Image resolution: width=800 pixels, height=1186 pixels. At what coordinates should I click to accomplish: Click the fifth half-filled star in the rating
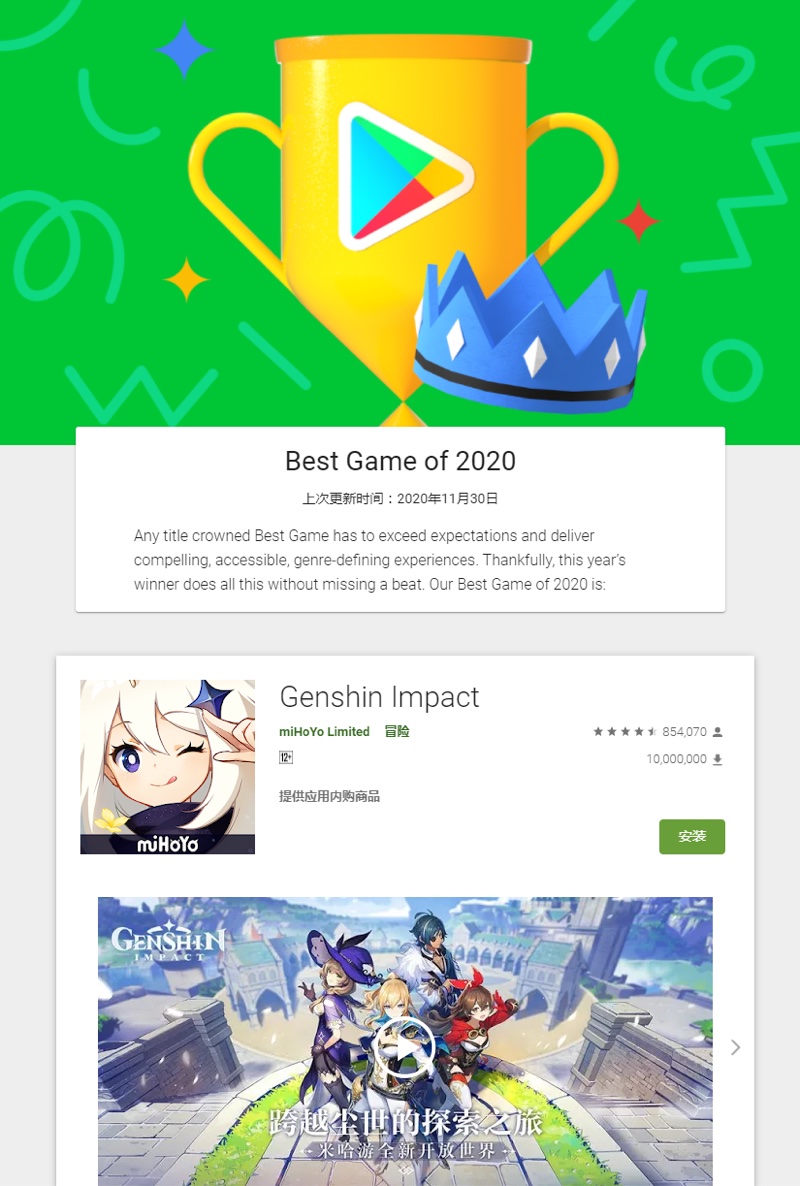click(650, 731)
